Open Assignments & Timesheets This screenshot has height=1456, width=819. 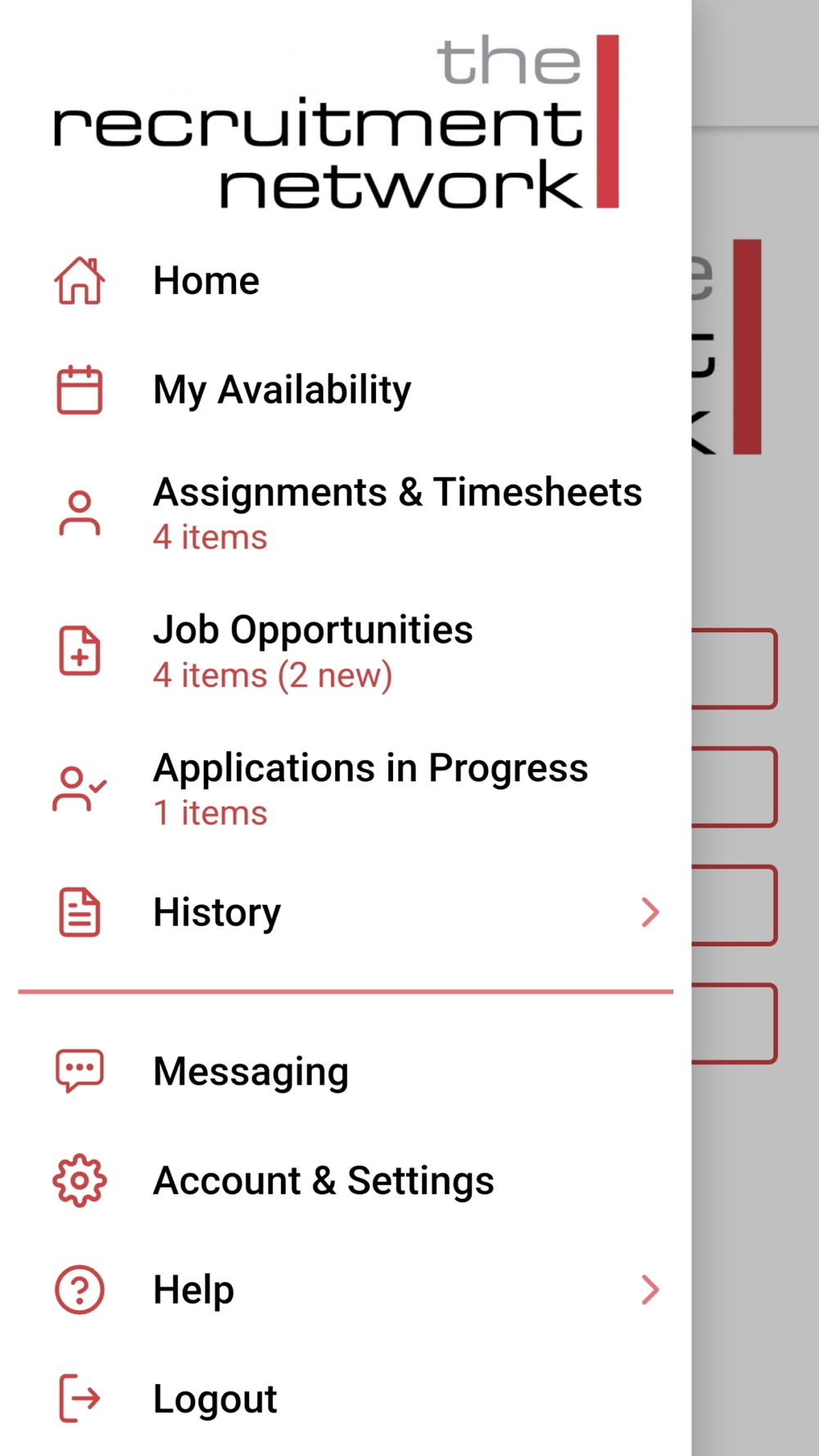(x=346, y=513)
